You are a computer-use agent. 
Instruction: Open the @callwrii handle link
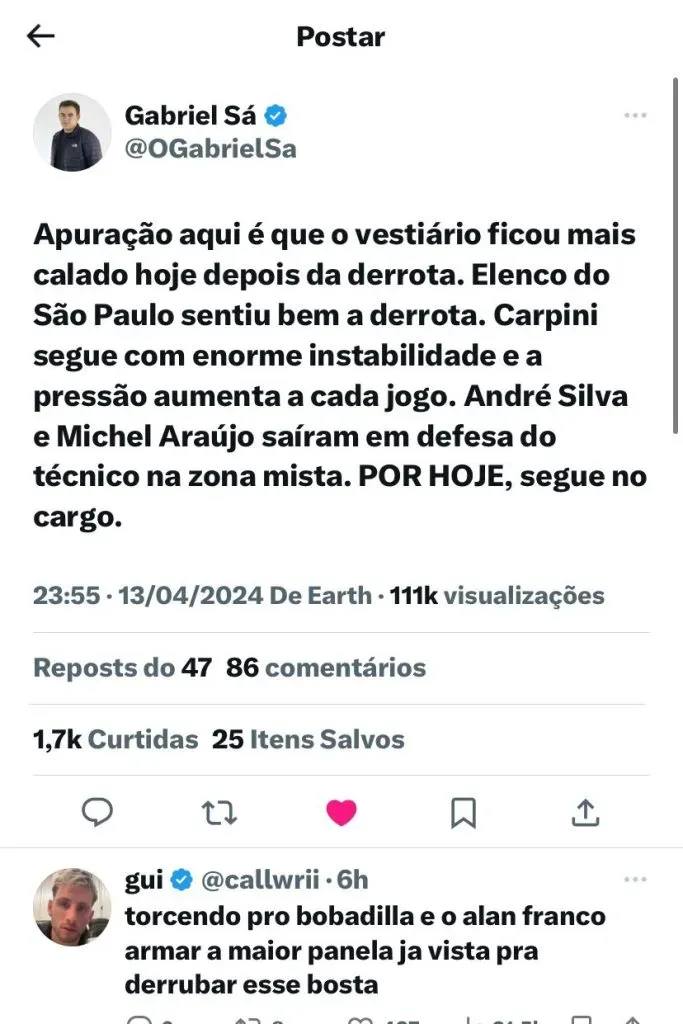pos(260,880)
